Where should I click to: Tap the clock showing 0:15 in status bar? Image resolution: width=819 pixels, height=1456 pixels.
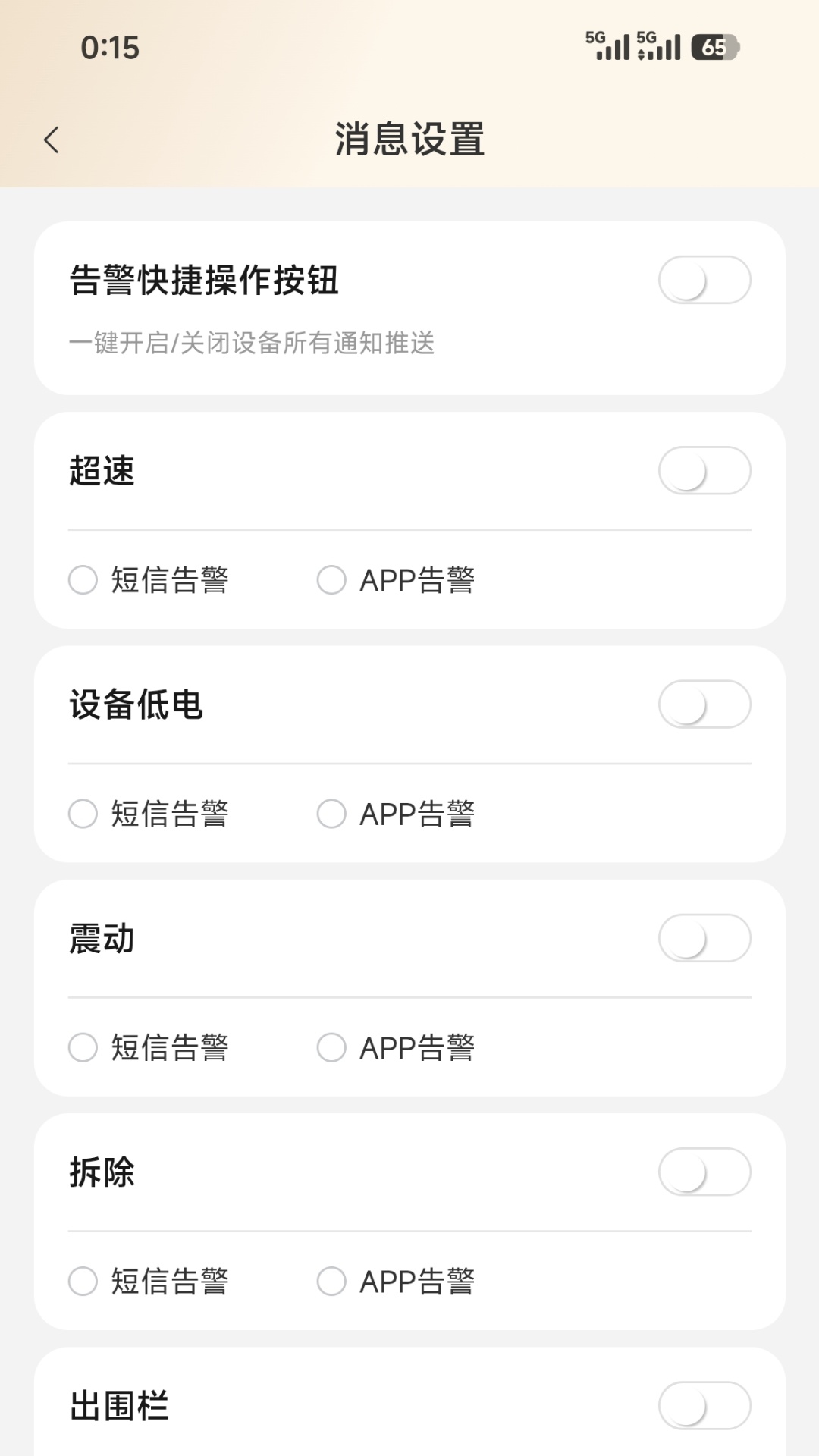108,48
